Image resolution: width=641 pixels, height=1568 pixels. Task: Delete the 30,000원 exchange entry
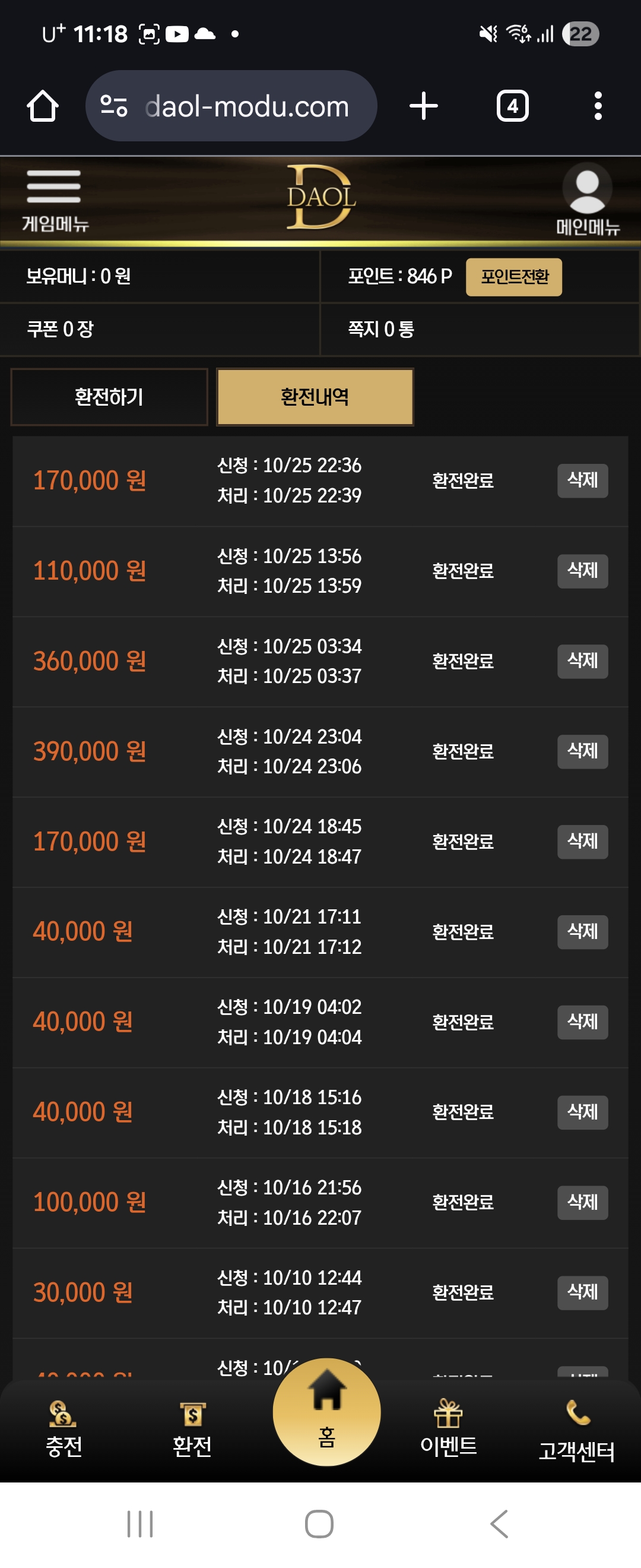point(582,1292)
